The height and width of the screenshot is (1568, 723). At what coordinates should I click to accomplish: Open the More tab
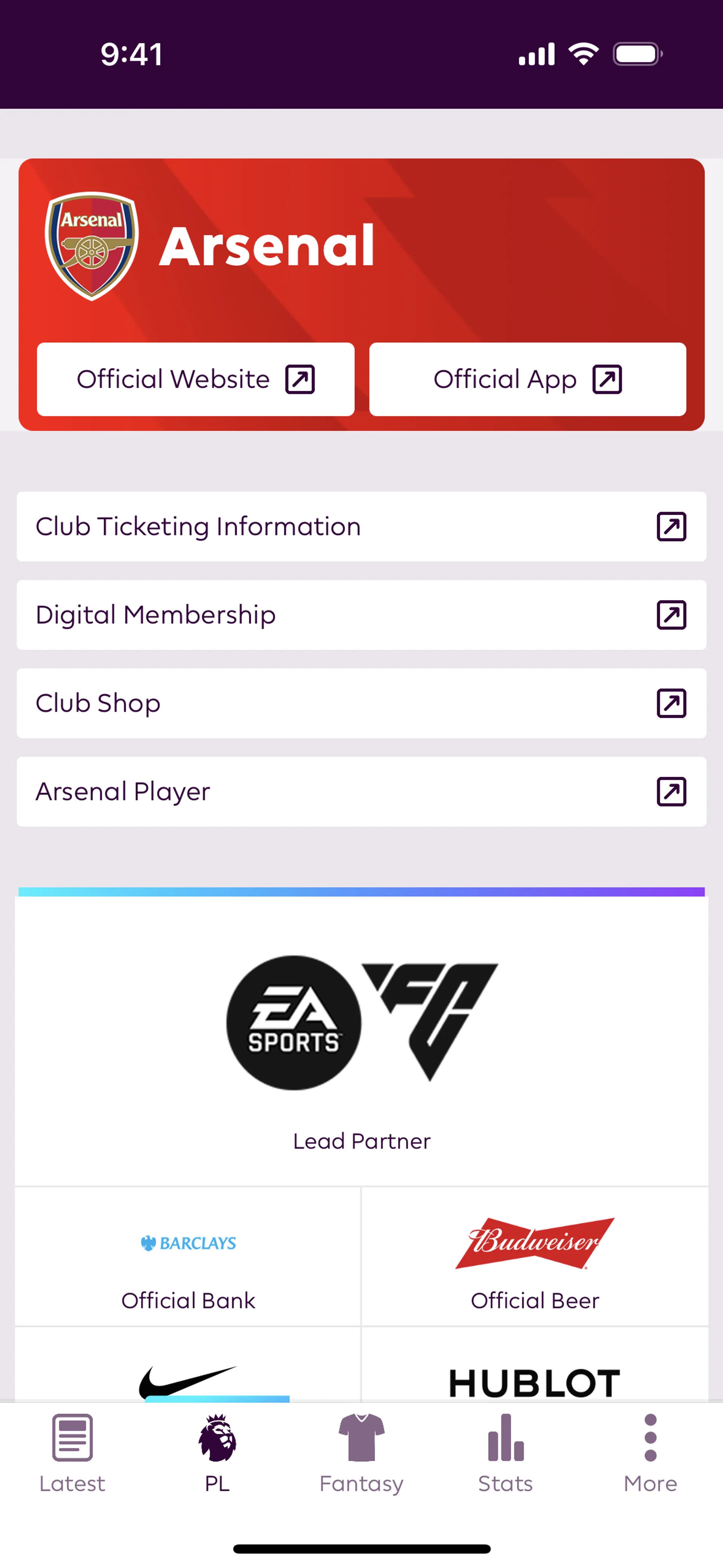click(650, 1452)
